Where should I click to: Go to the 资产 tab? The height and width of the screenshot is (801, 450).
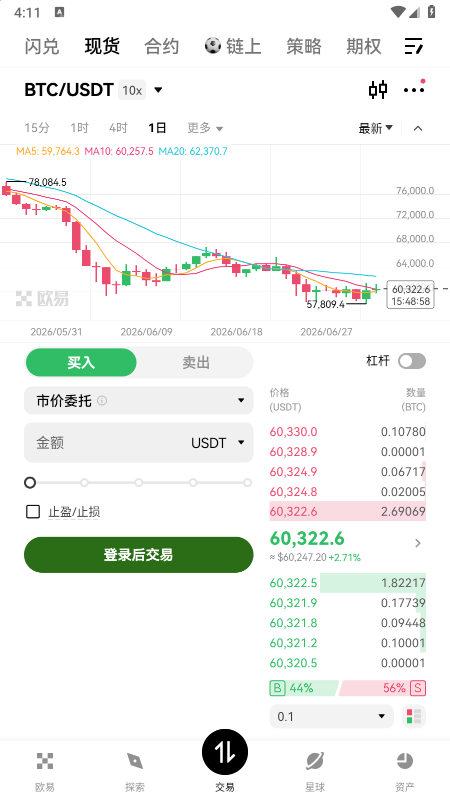(405, 771)
